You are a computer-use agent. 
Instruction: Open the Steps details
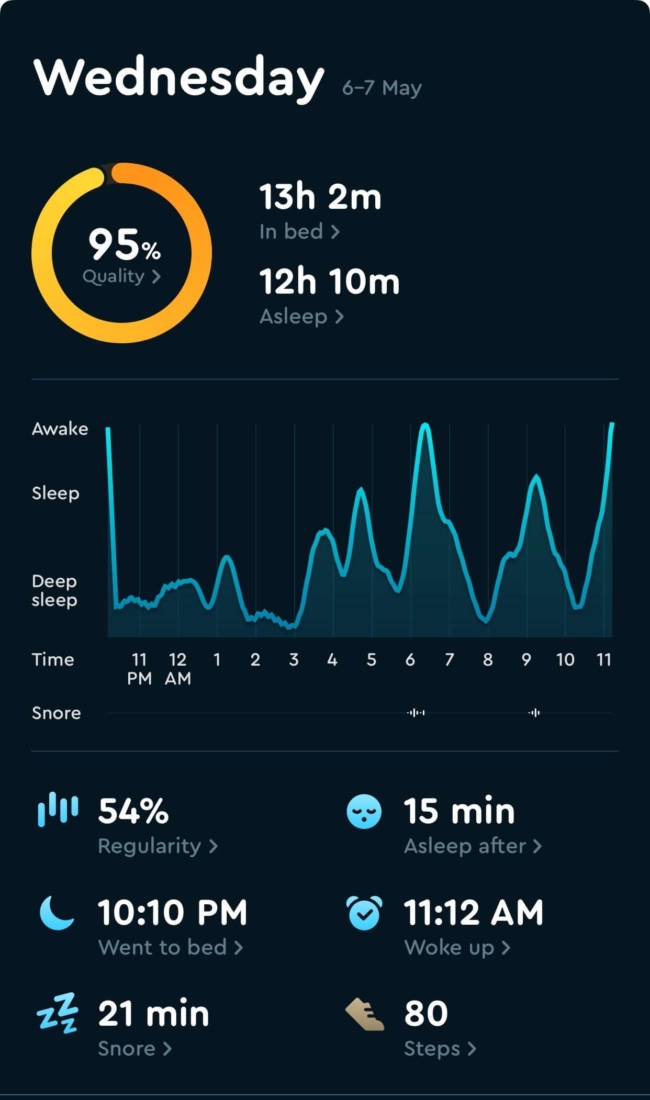[440, 1048]
